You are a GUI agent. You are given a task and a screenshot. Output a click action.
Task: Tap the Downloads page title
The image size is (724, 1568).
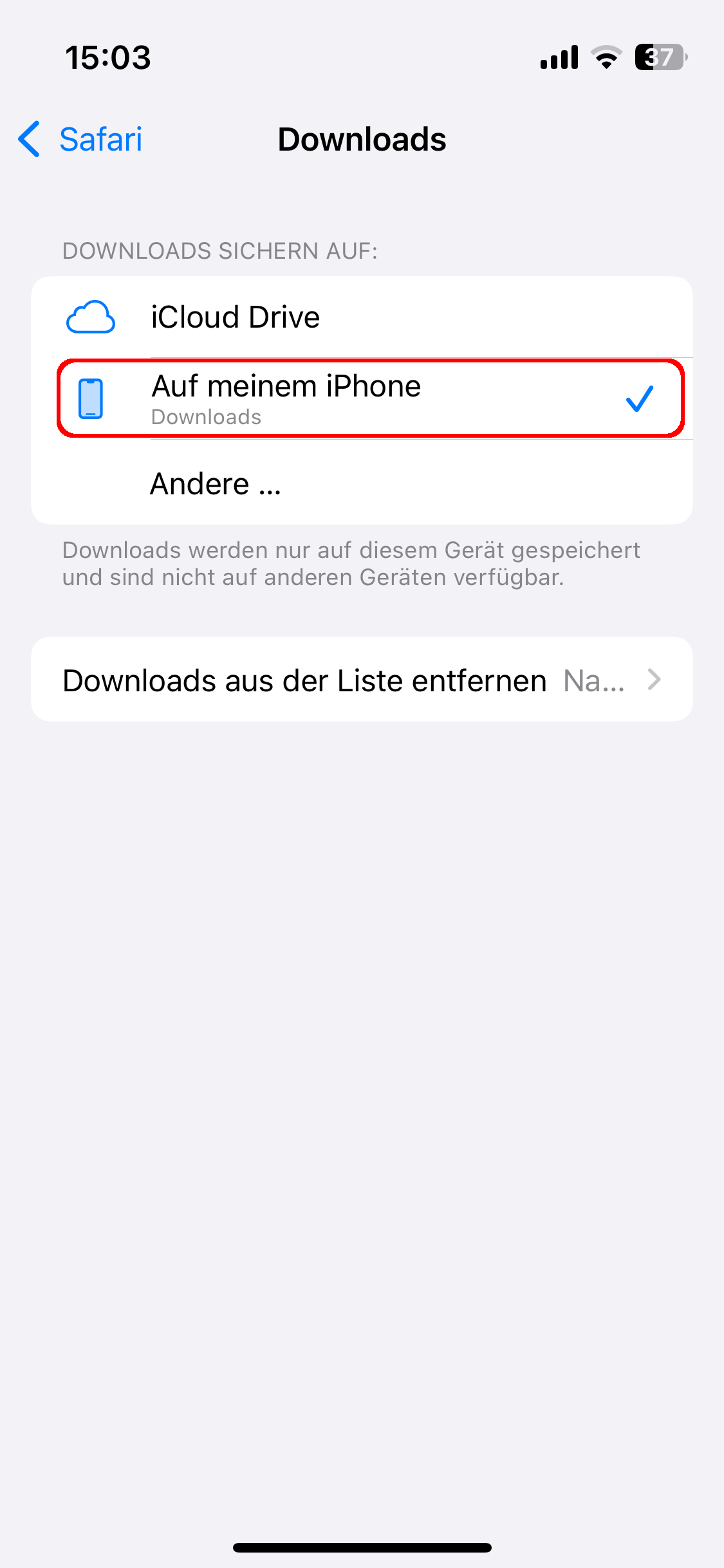[x=362, y=139]
